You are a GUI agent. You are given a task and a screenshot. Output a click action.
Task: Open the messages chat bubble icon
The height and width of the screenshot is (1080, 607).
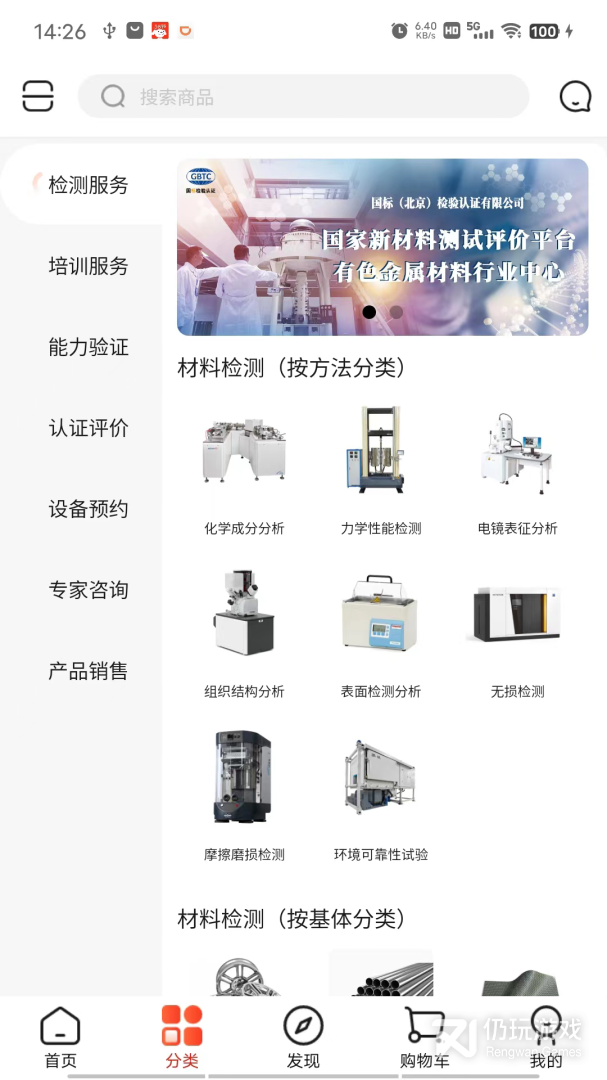pyautogui.click(x=575, y=96)
